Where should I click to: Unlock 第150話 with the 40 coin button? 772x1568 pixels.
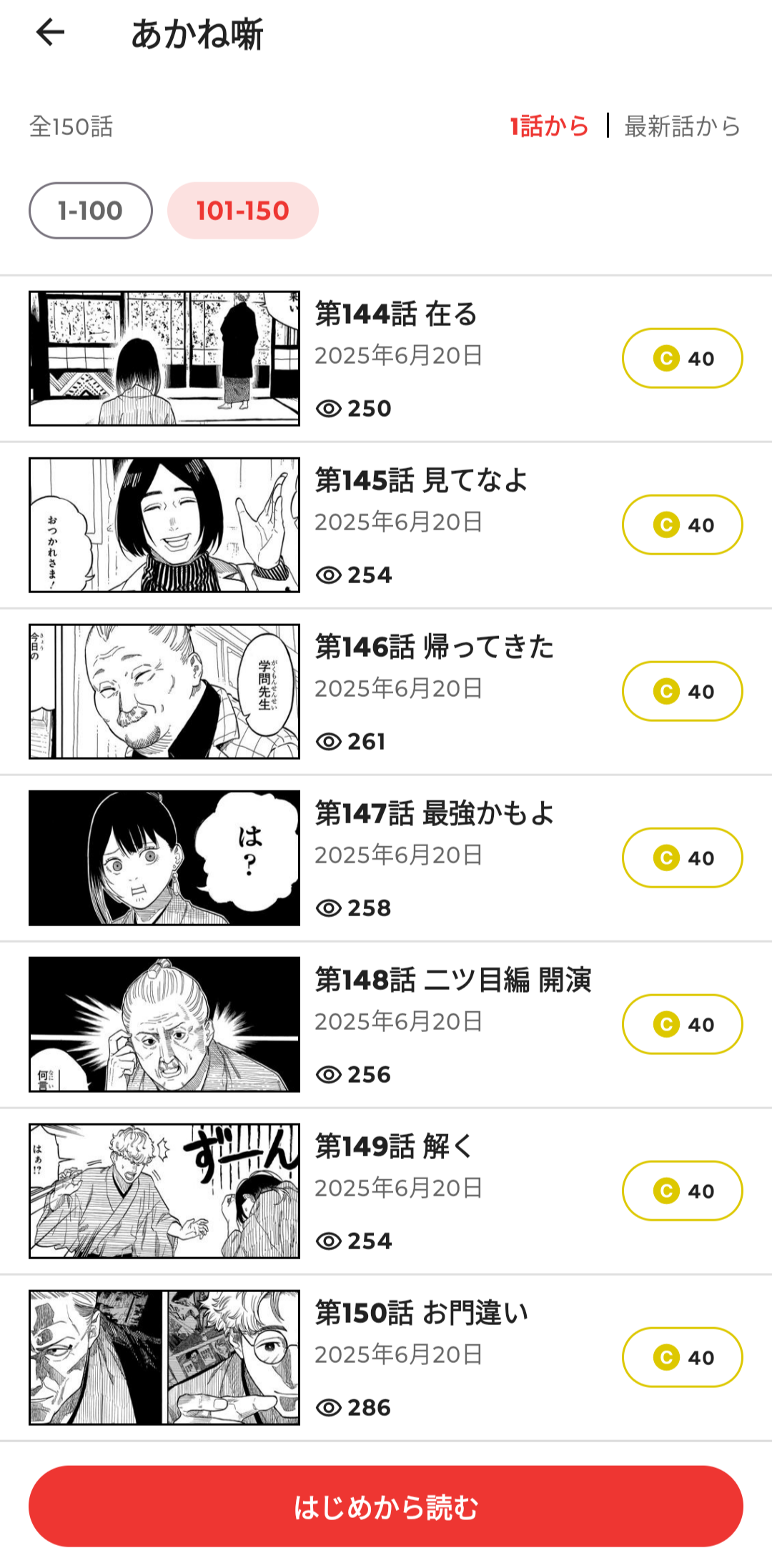point(683,1357)
